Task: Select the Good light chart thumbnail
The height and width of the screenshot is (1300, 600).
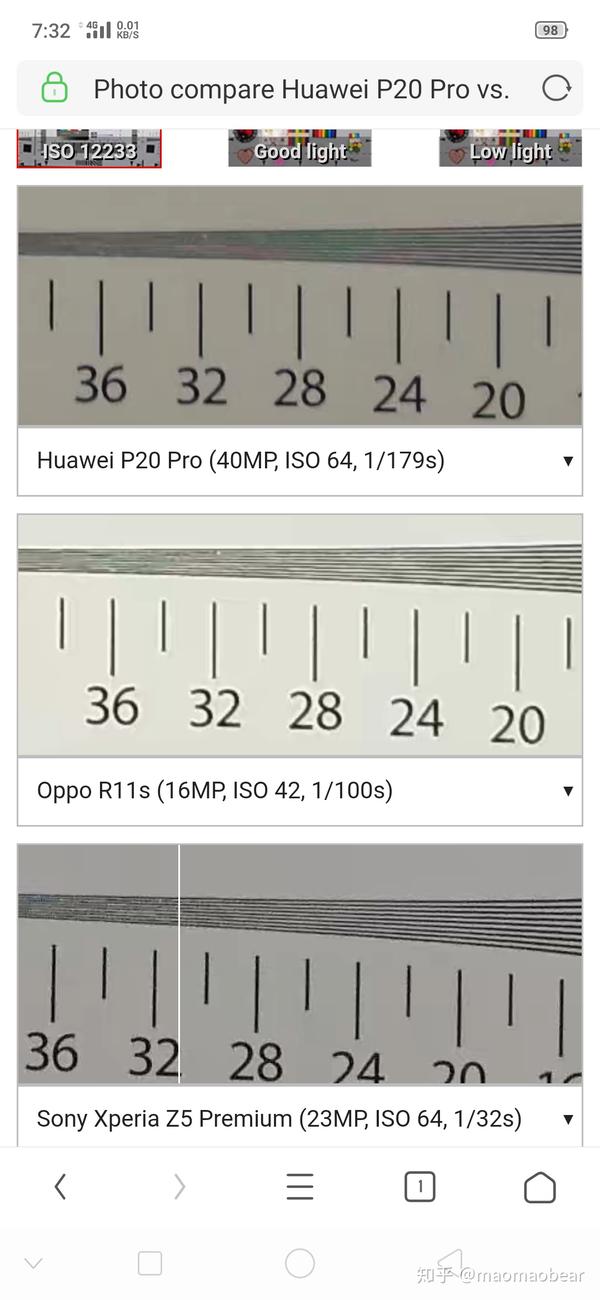Action: coord(300,149)
